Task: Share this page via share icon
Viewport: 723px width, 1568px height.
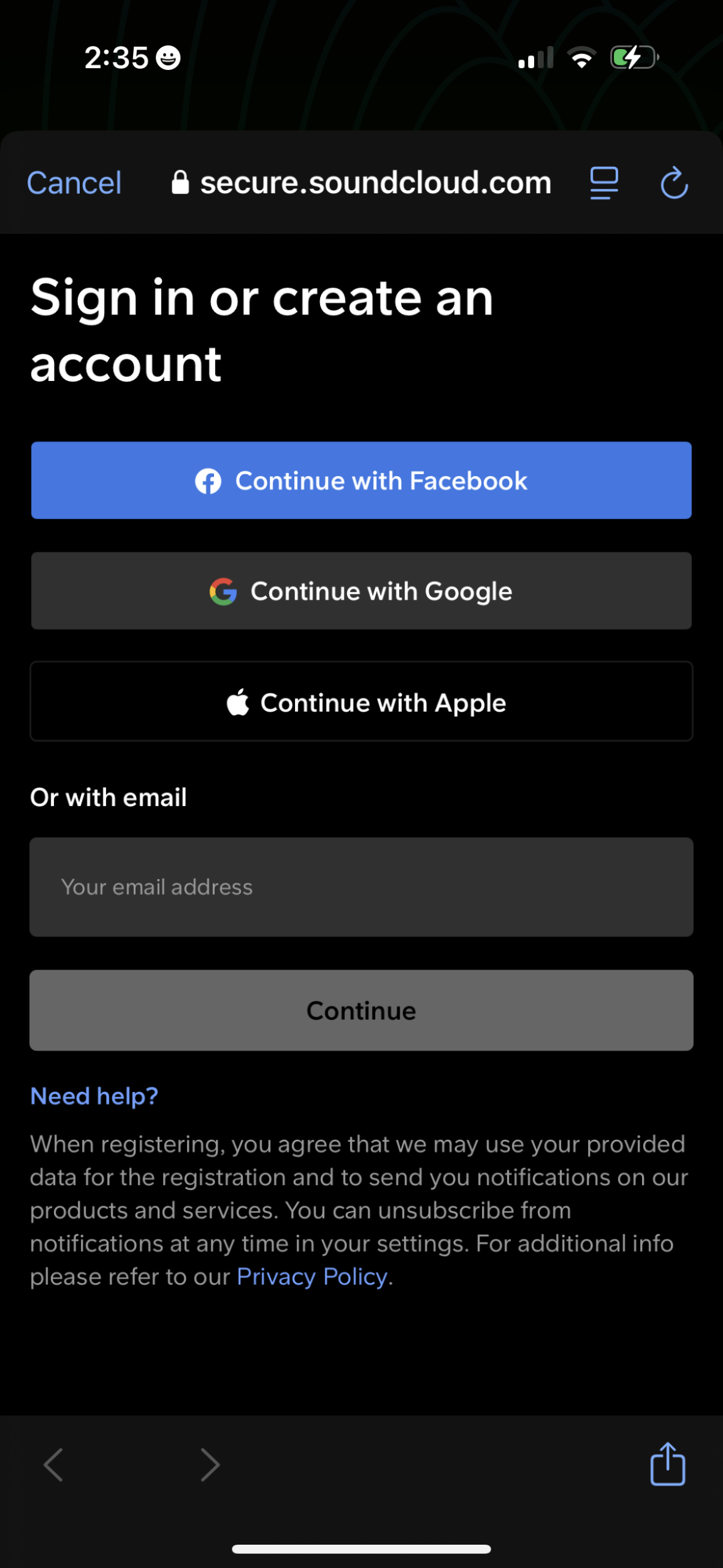Action: coord(667,1464)
